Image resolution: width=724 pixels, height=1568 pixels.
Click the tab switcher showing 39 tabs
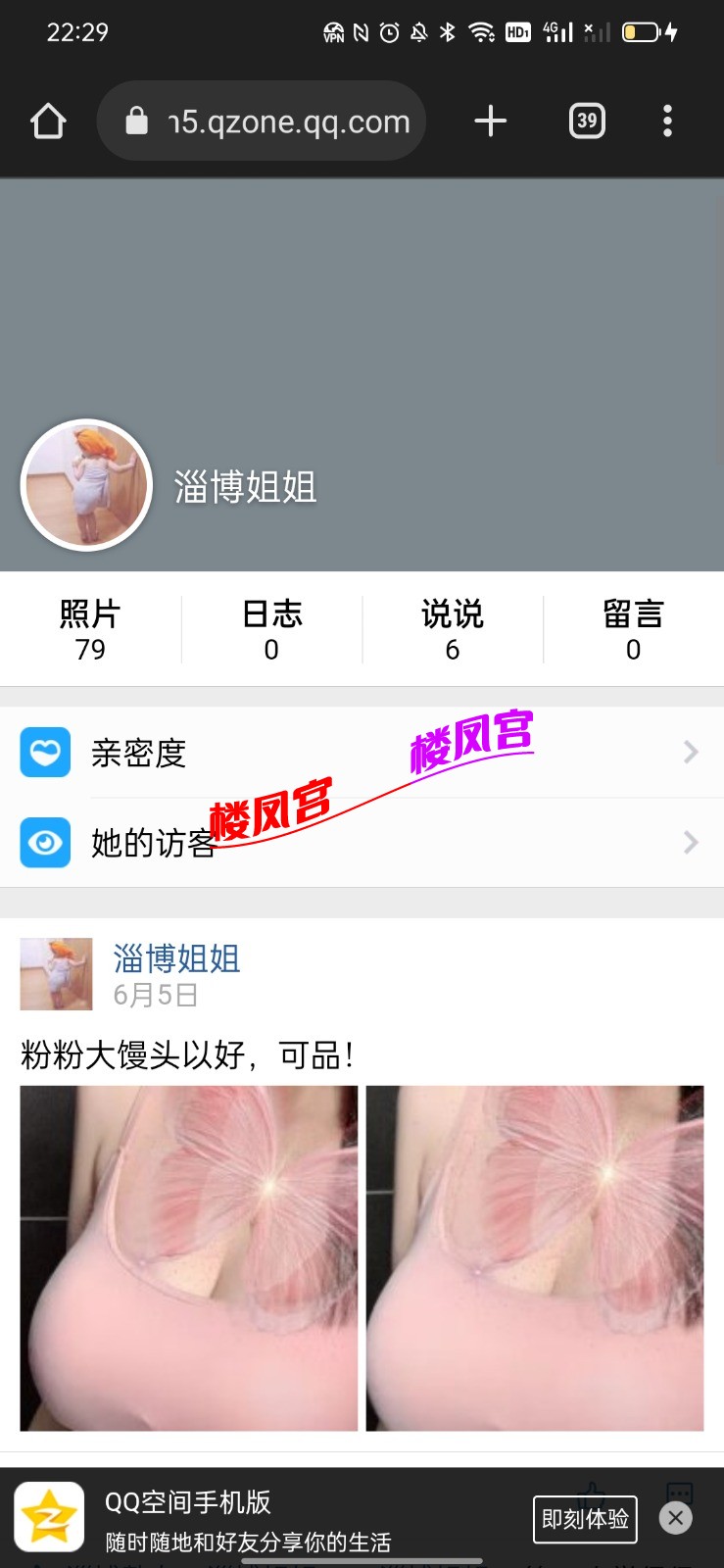tap(586, 121)
